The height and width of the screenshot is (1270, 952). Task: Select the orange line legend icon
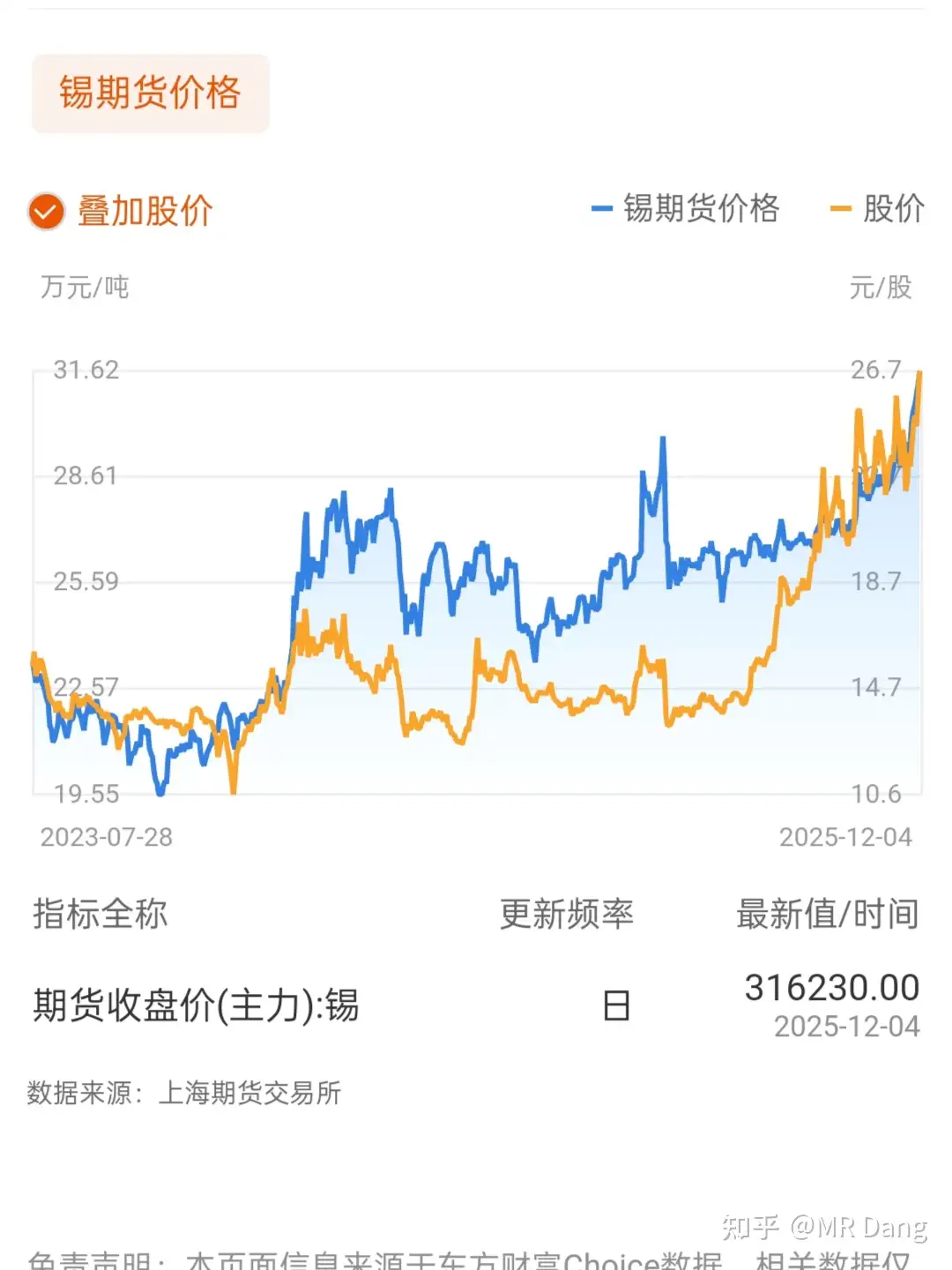(x=839, y=209)
